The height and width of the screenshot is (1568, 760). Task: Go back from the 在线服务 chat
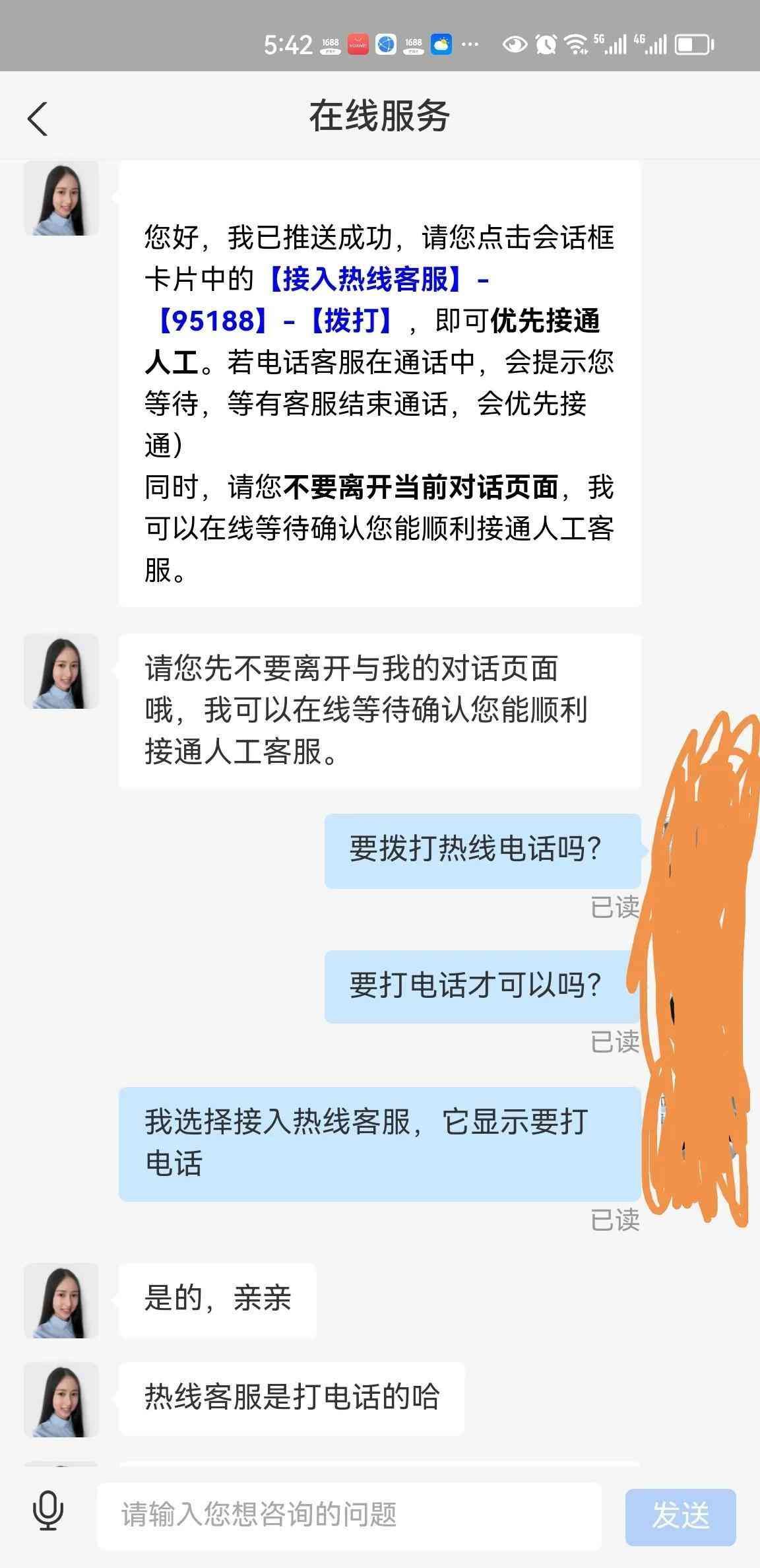coord(38,119)
